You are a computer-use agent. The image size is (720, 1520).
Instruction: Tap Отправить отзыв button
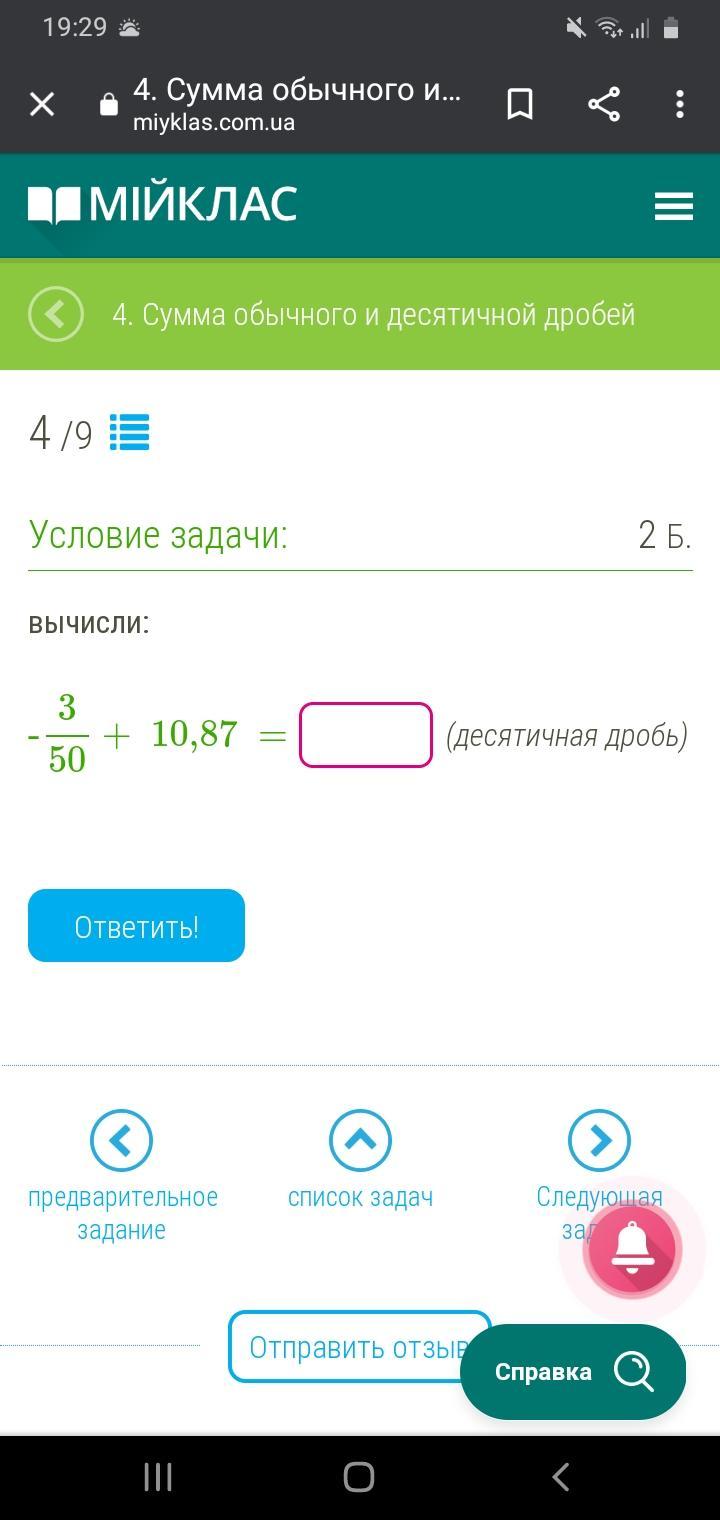coord(345,1347)
